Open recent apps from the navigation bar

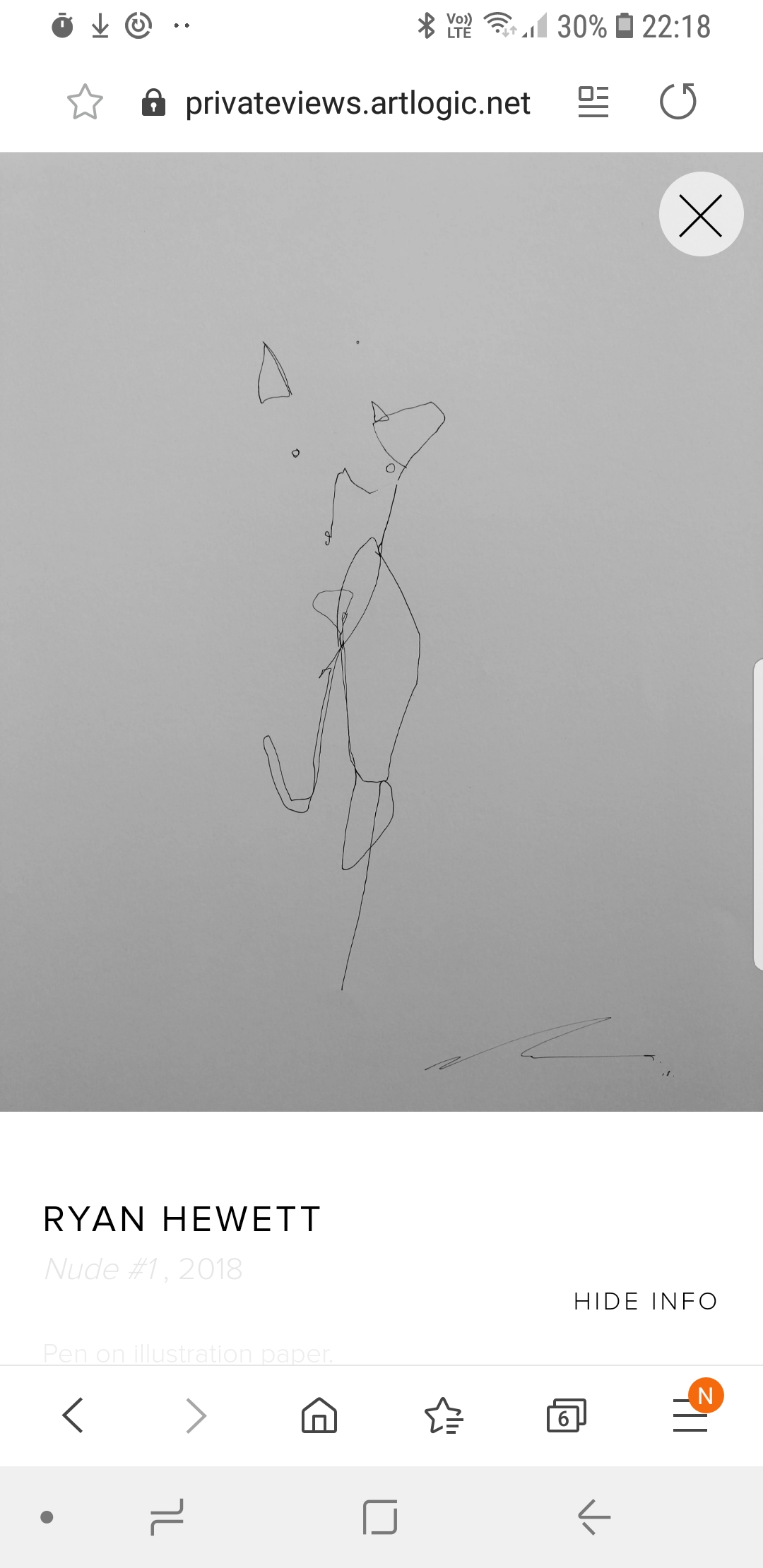pos(167,1516)
